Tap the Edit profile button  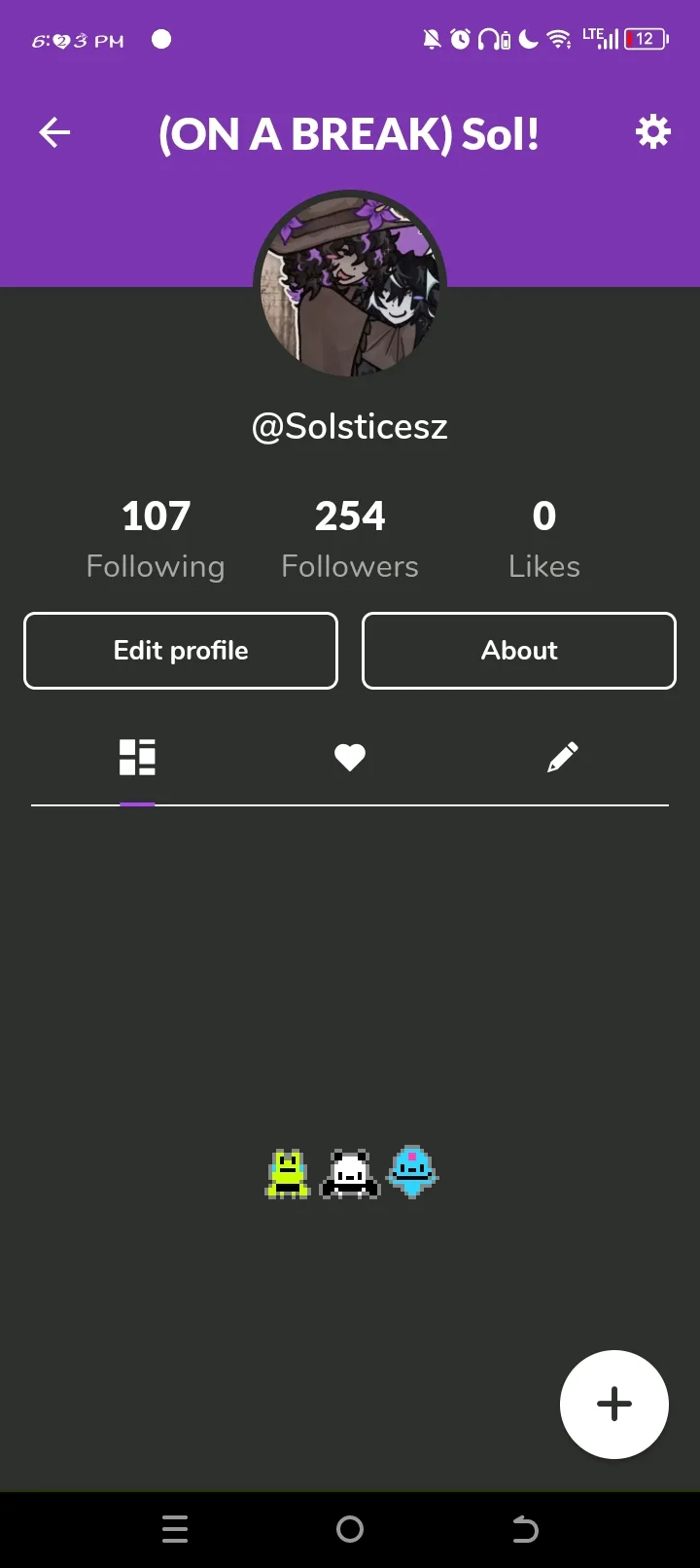click(x=181, y=651)
